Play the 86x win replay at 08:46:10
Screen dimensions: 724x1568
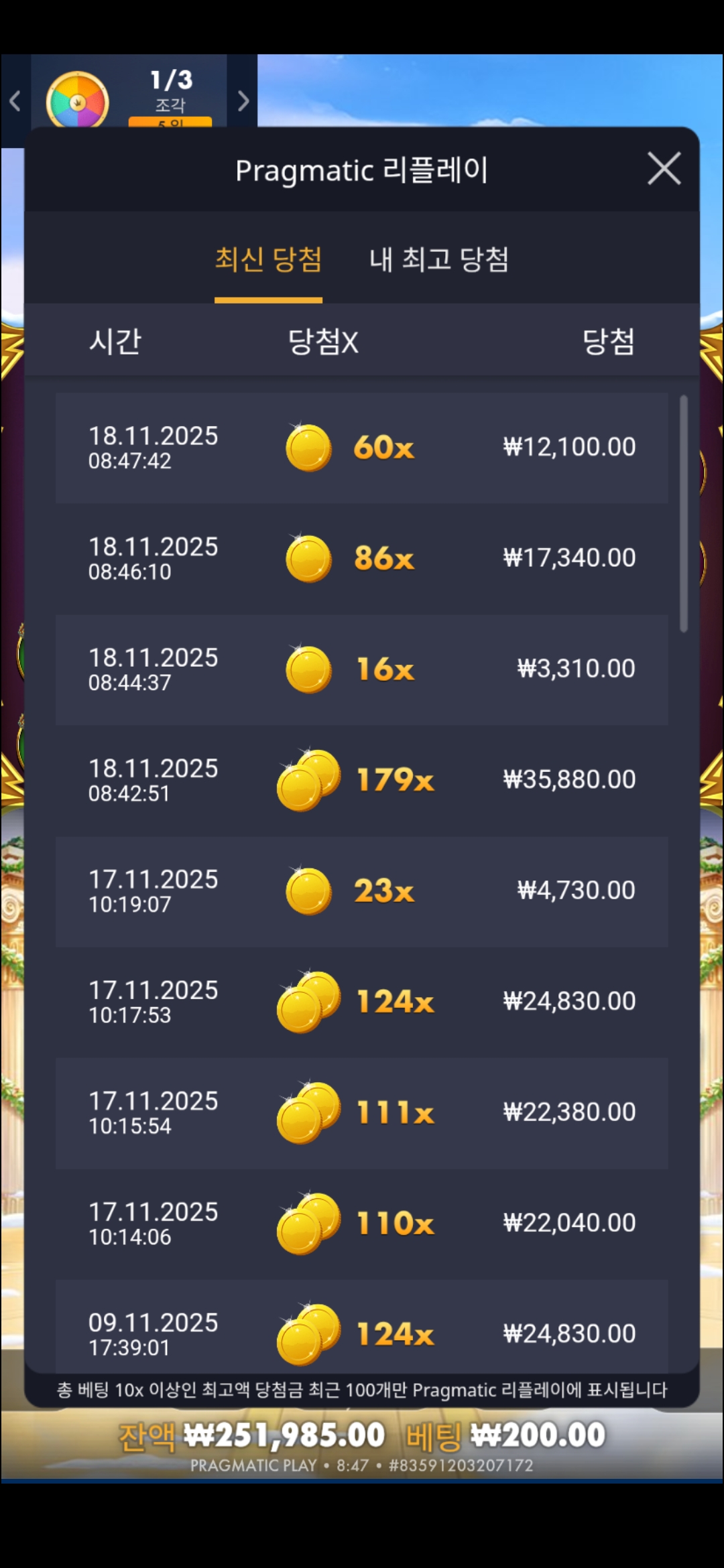(x=362, y=558)
